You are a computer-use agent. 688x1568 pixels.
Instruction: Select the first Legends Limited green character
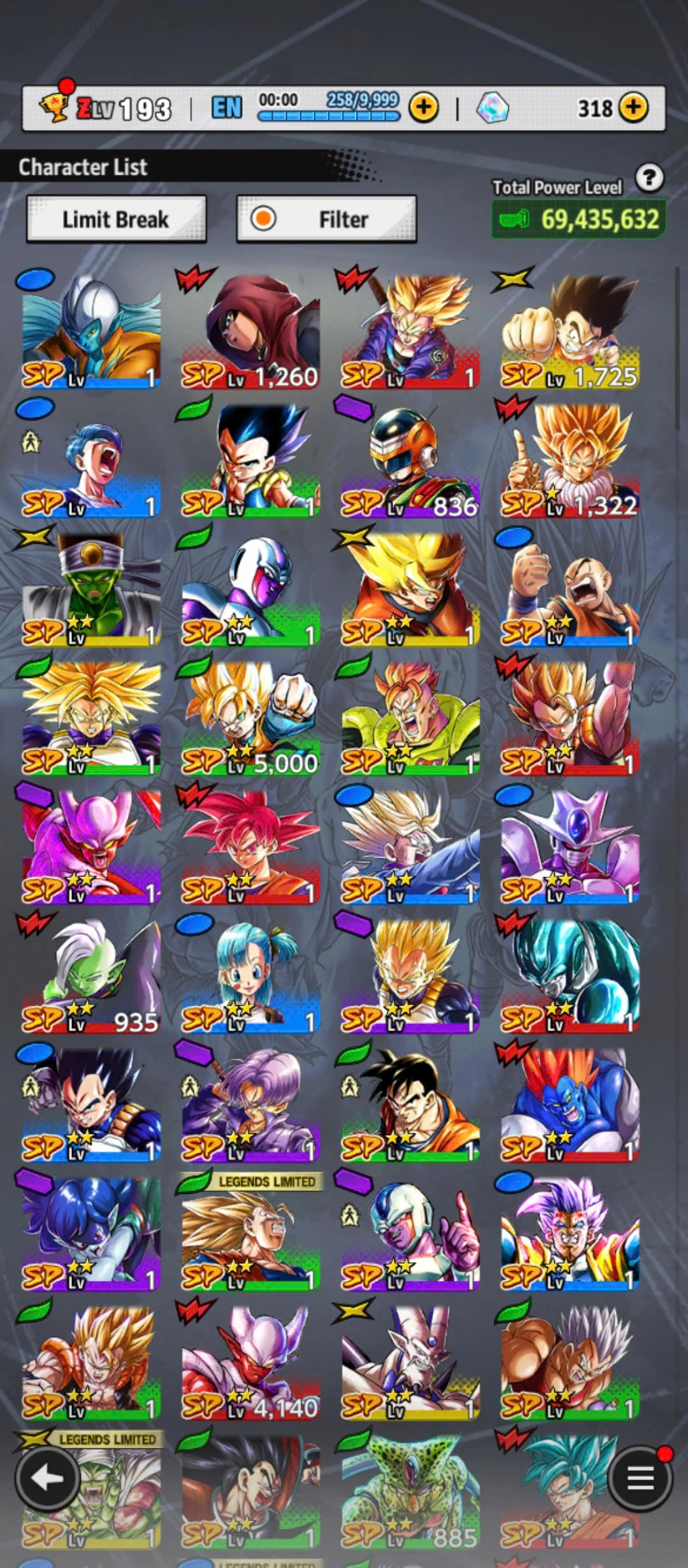251,1234
